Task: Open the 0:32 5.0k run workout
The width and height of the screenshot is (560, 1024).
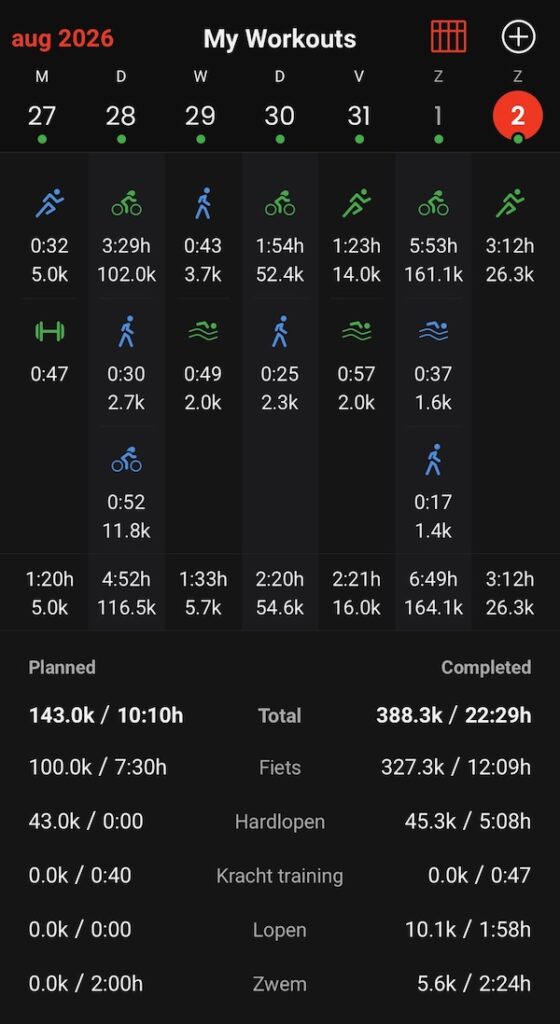Action: [50, 236]
